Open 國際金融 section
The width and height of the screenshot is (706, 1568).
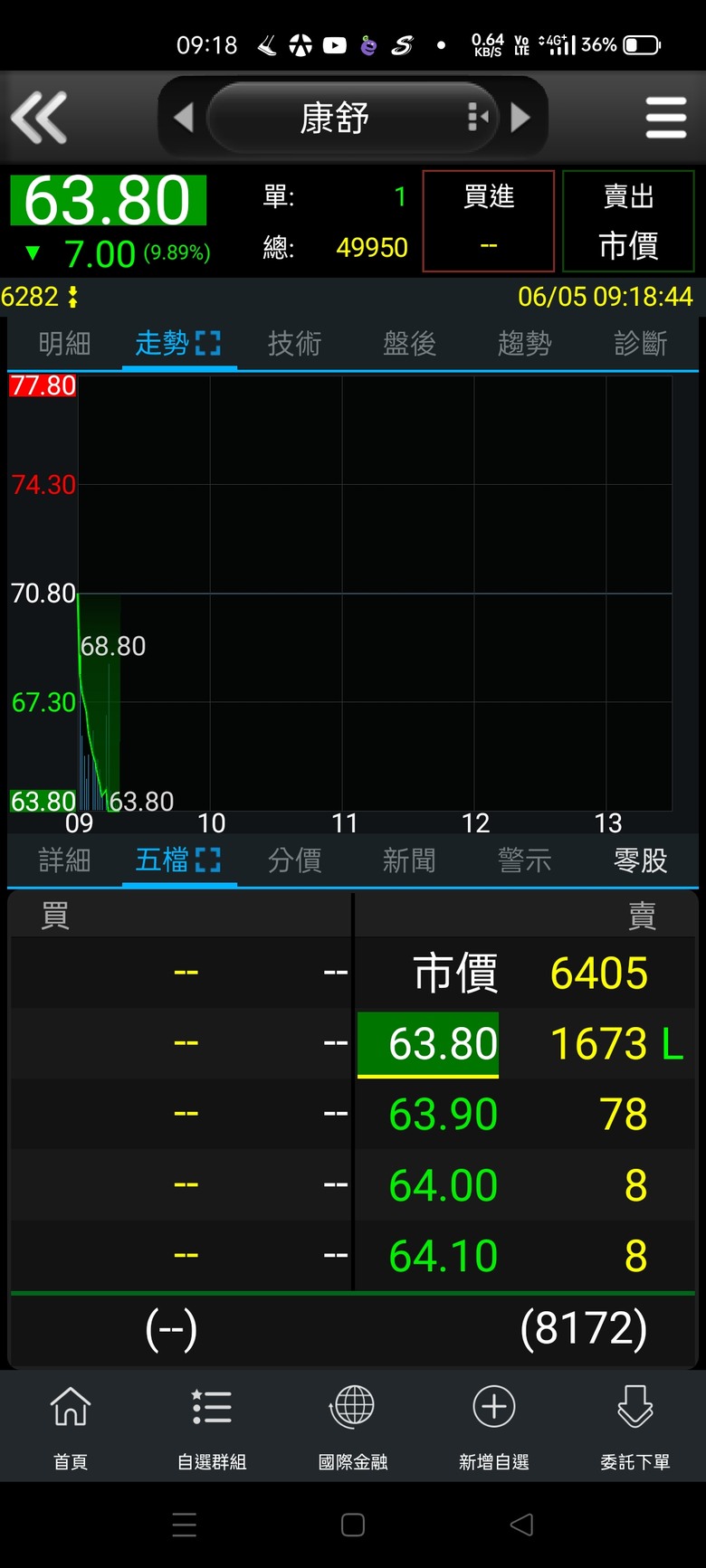[x=353, y=1425]
